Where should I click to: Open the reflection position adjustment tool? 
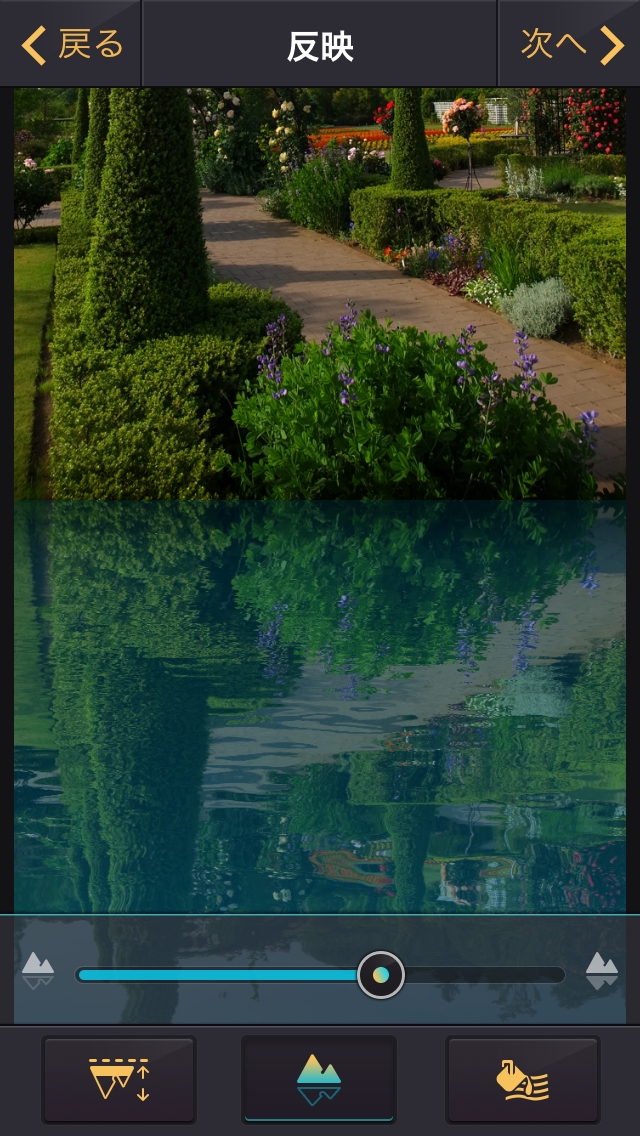tap(119, 1080)
